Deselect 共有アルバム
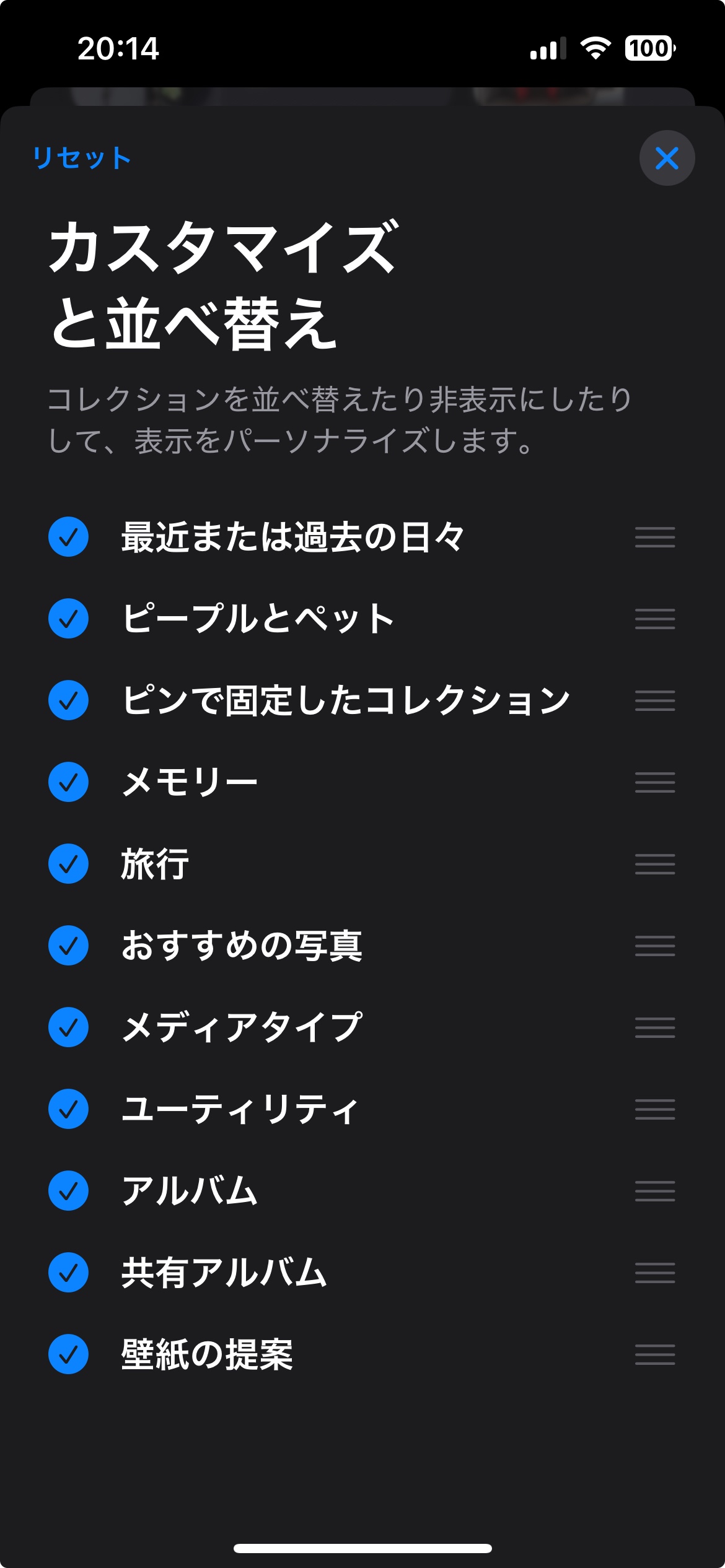 tap(68, 1273)
